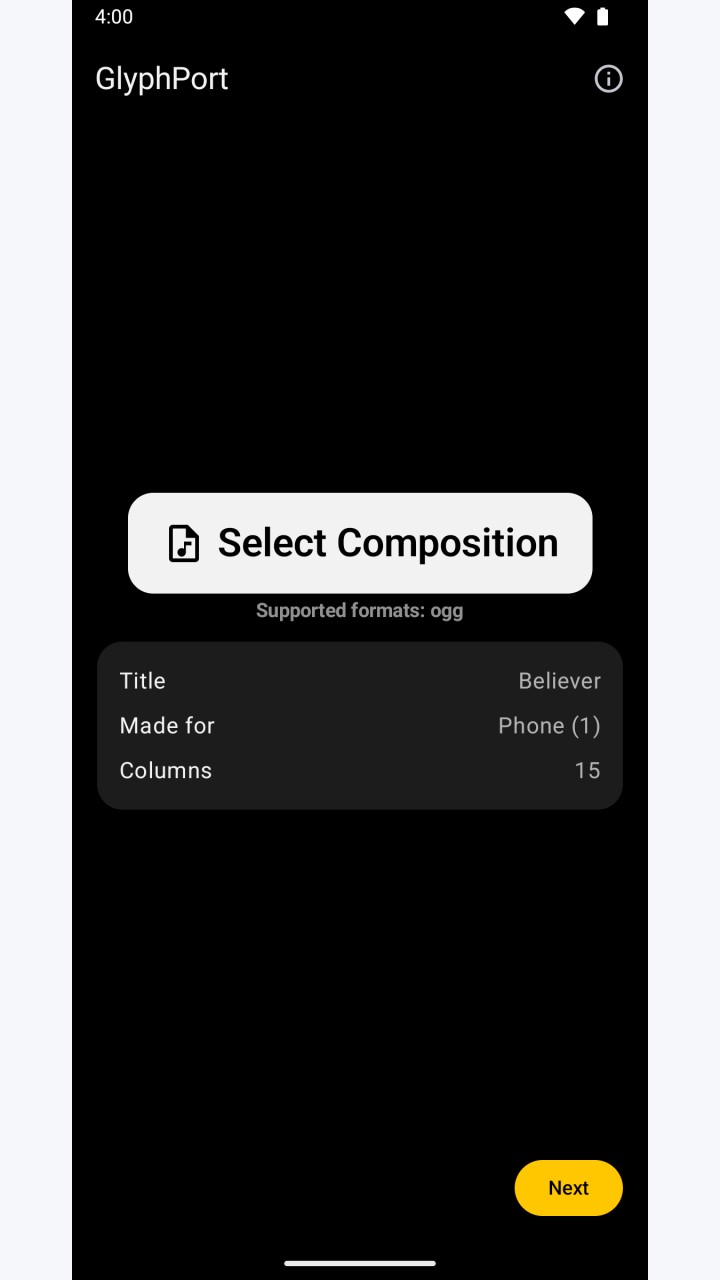Tap the Select Composition button
The width and height of the screenshot is (720, 1280).
click(360, 543)
